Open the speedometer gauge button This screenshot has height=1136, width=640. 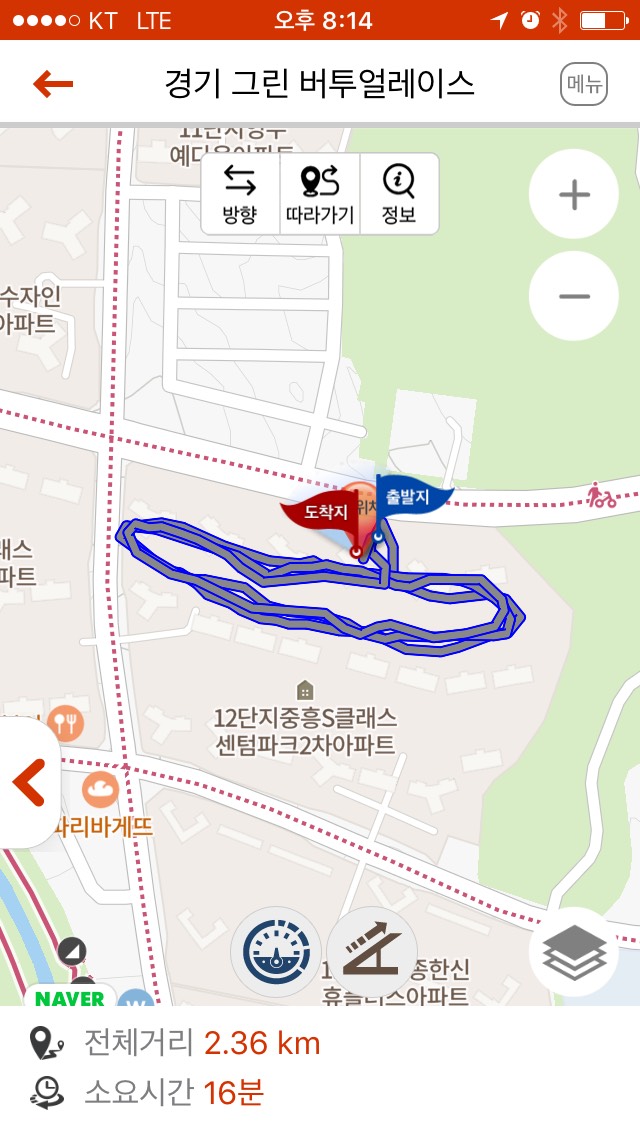tap(277, 951)
